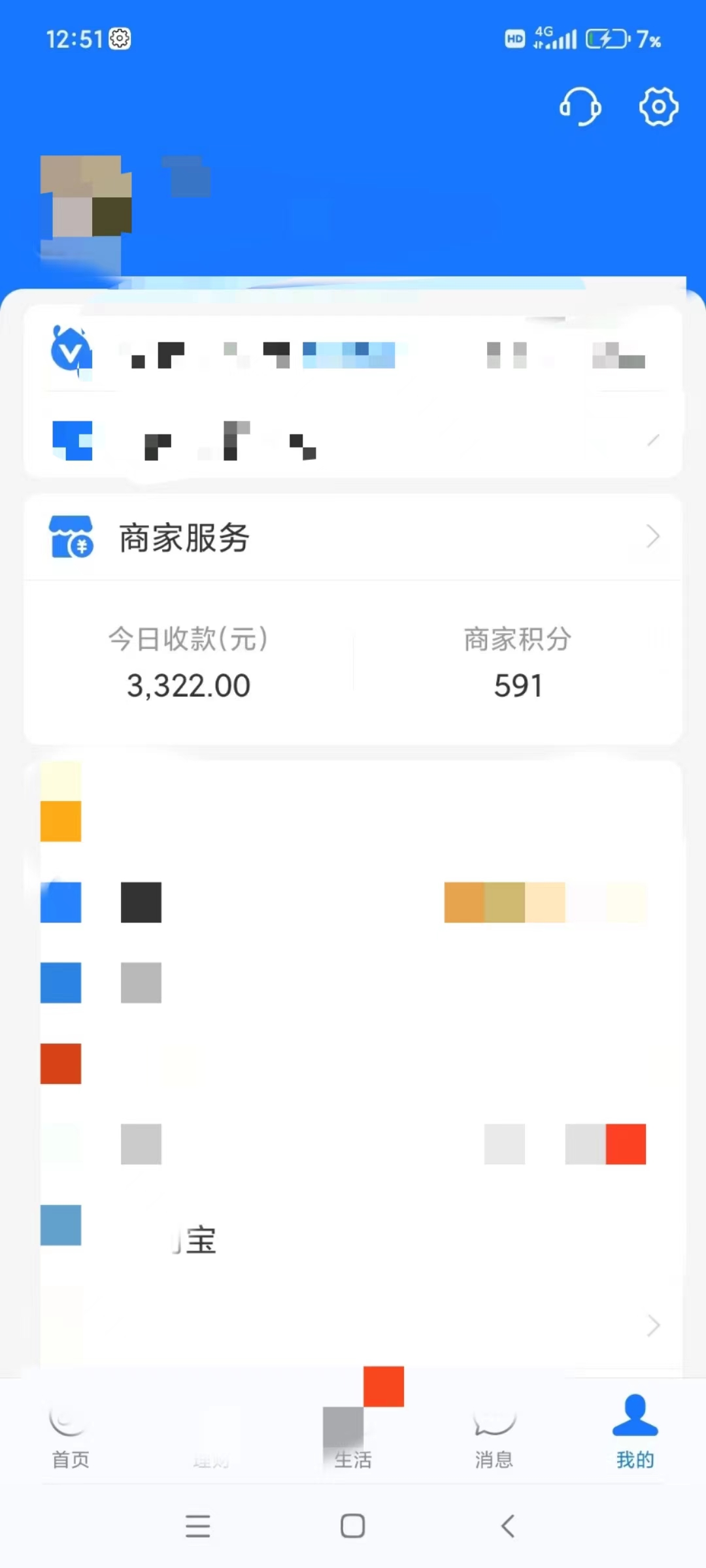Screen dimensions: 706x1568
Task: Click the small gear icon beside the clock
Action: tap(119, 39)
